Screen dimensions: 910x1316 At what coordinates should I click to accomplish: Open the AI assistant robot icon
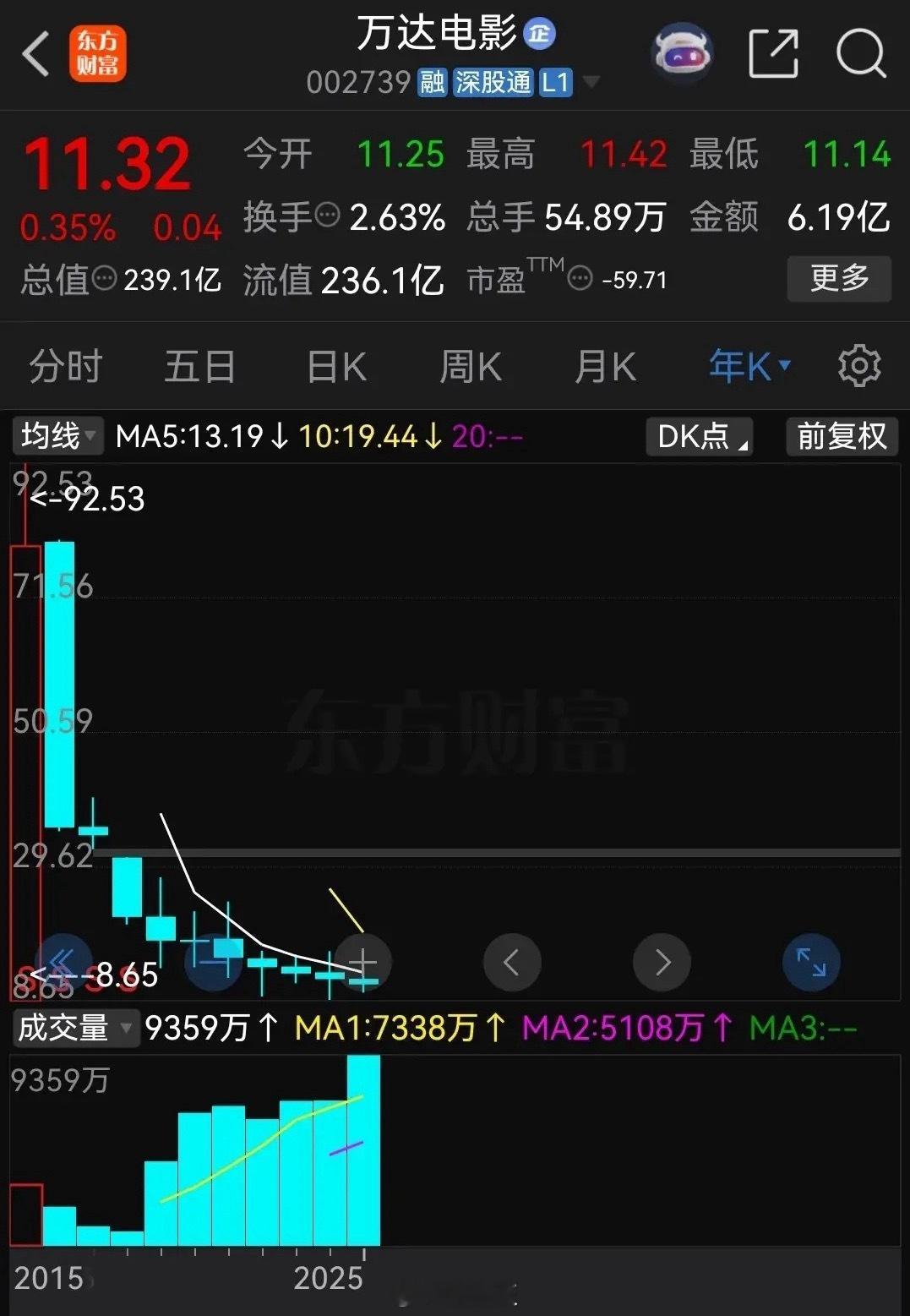(681, 52)
